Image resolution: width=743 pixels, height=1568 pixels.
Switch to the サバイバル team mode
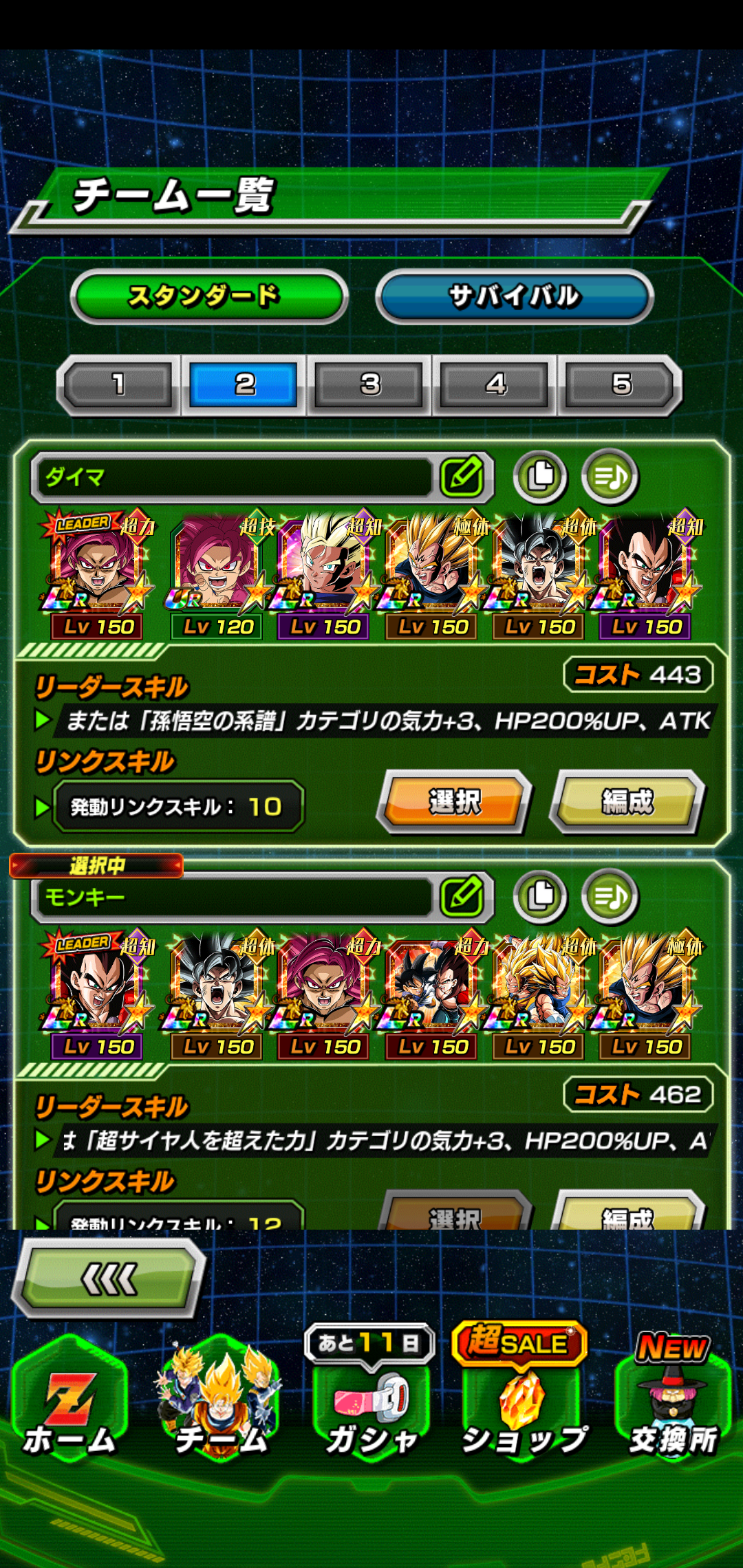(514, 296)
